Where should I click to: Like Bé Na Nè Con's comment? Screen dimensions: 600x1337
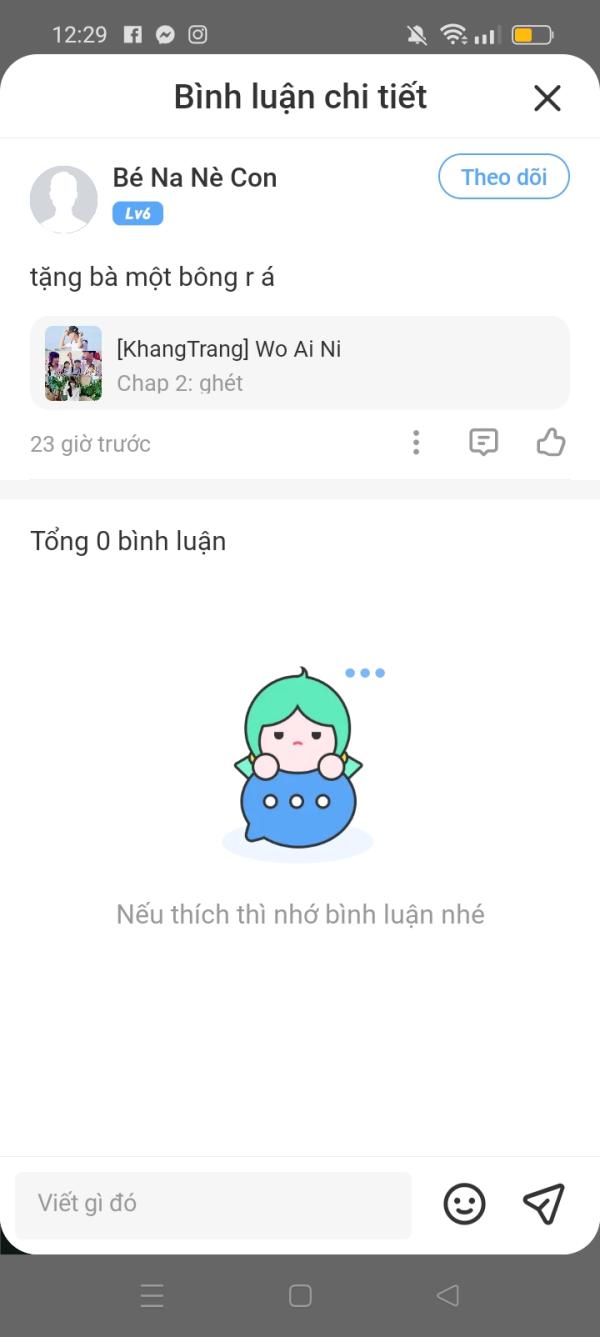[551, 443]
